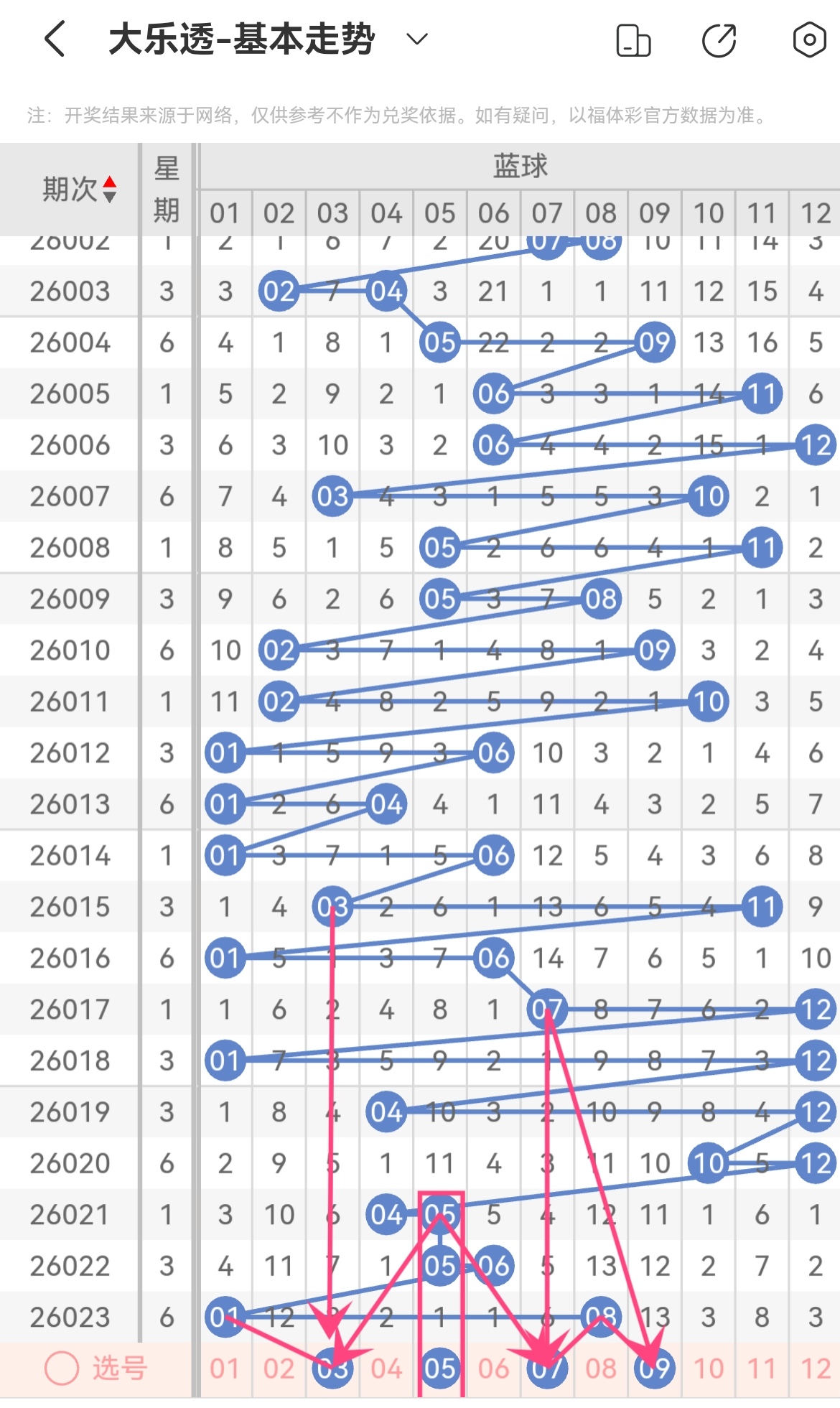Switch the screen orientation layout

pyautogui.click(x=633, y=40)
